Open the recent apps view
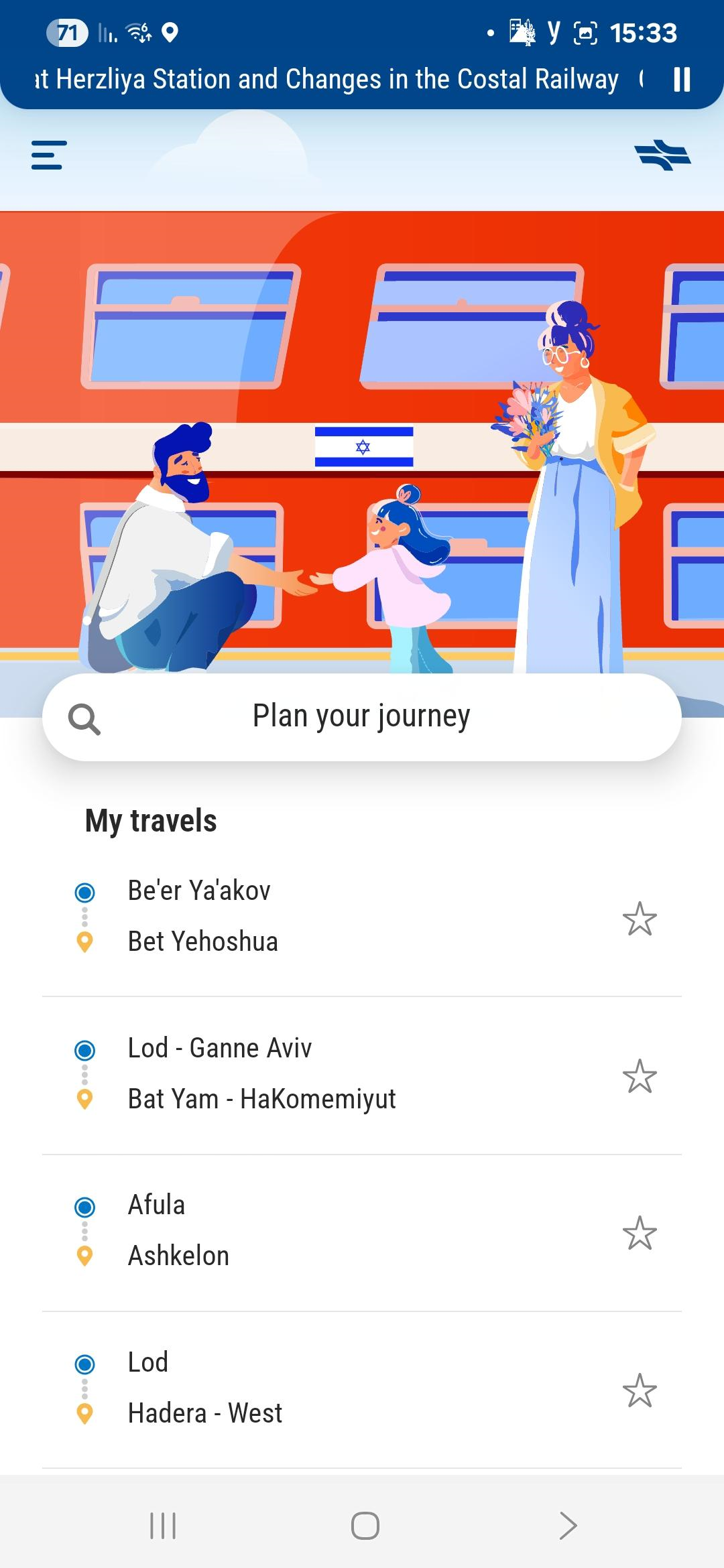Viewport: 724px width, 1568px height. [163, 1526]
